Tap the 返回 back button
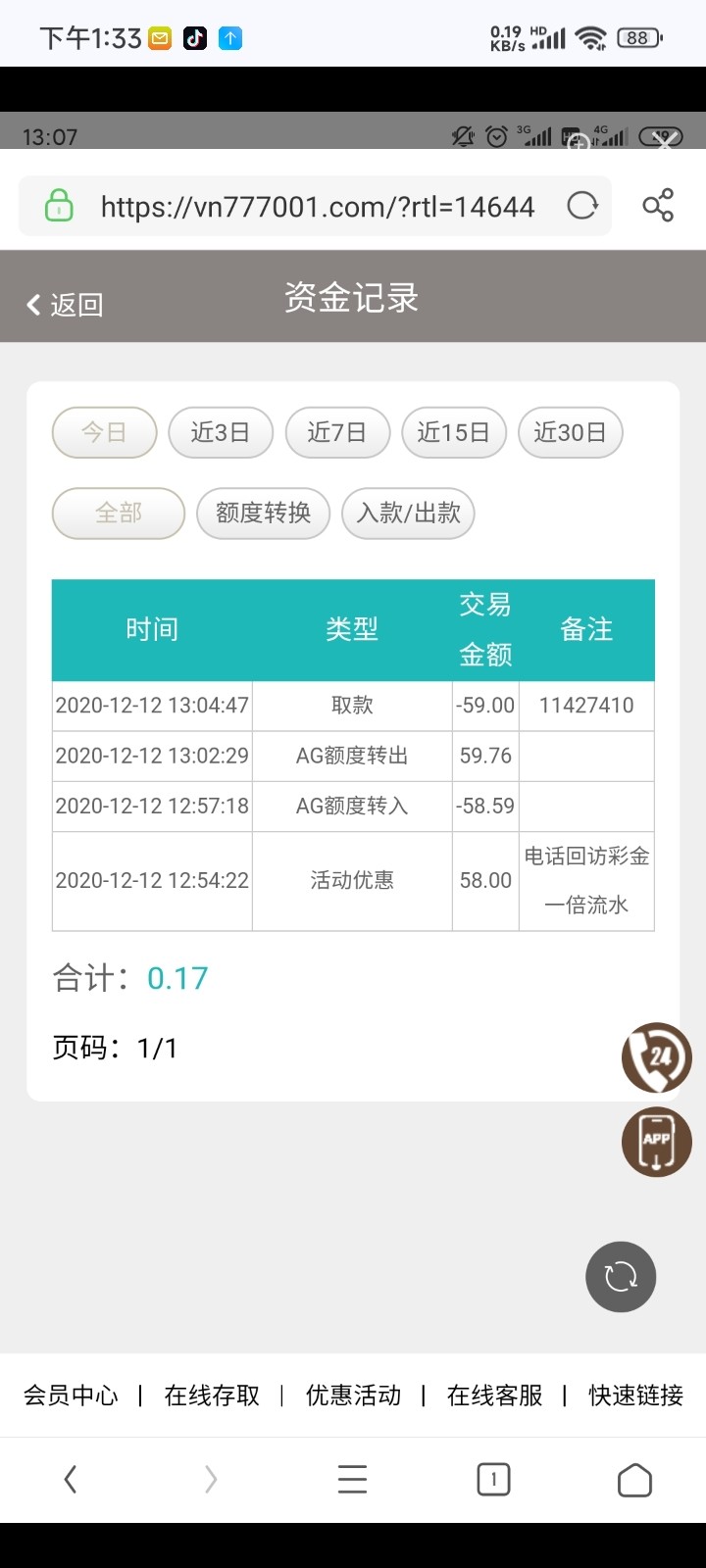The width and height of the screenshot is (706, 1568). (x=65, y=305)
